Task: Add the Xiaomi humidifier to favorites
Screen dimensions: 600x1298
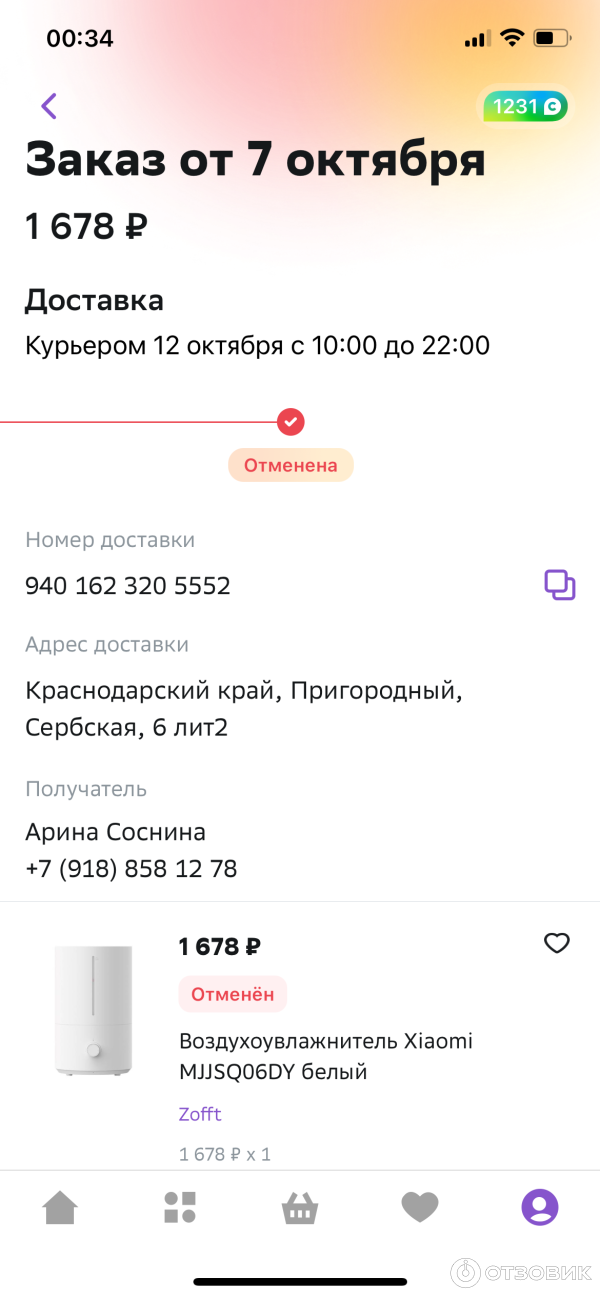Action: click(556, 943)
